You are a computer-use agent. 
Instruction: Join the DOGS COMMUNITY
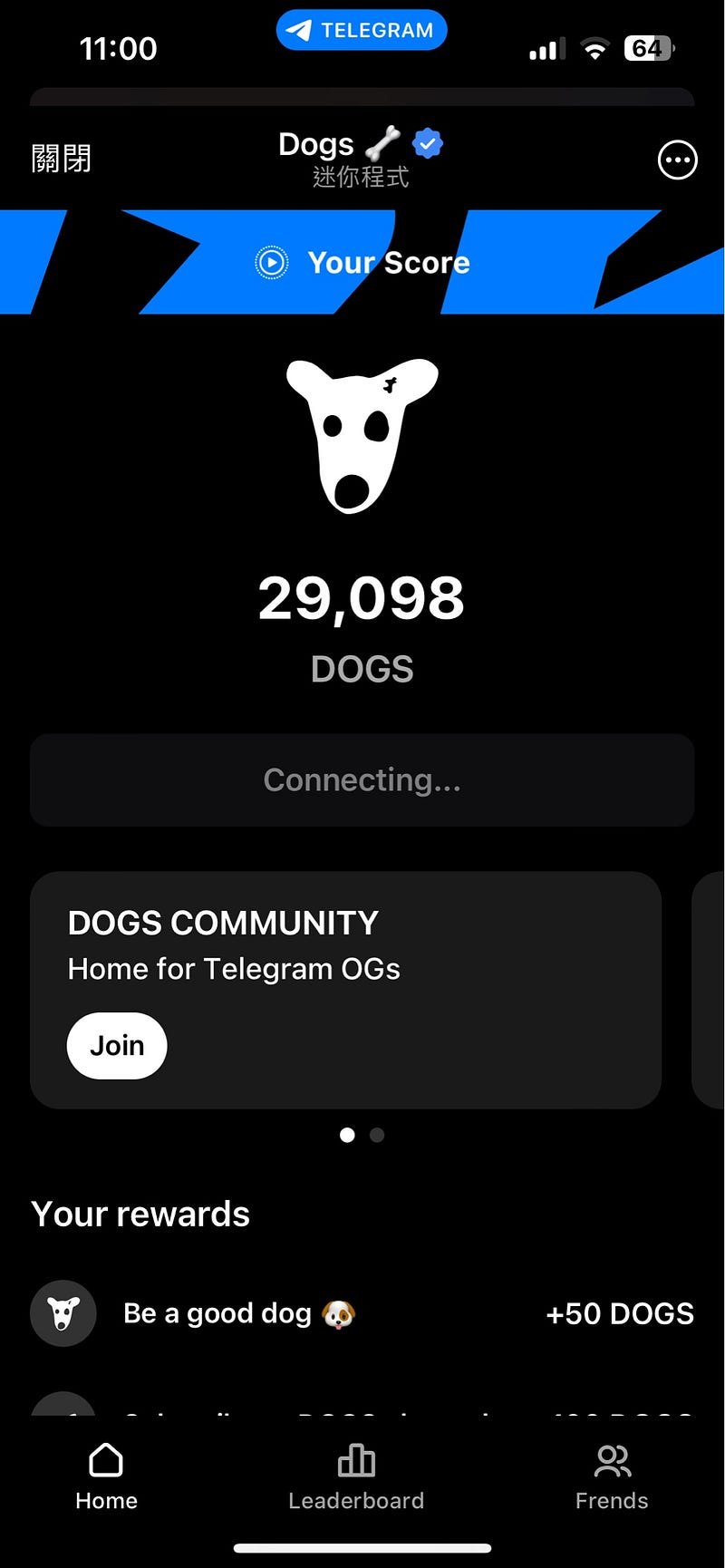(117, 1045)
